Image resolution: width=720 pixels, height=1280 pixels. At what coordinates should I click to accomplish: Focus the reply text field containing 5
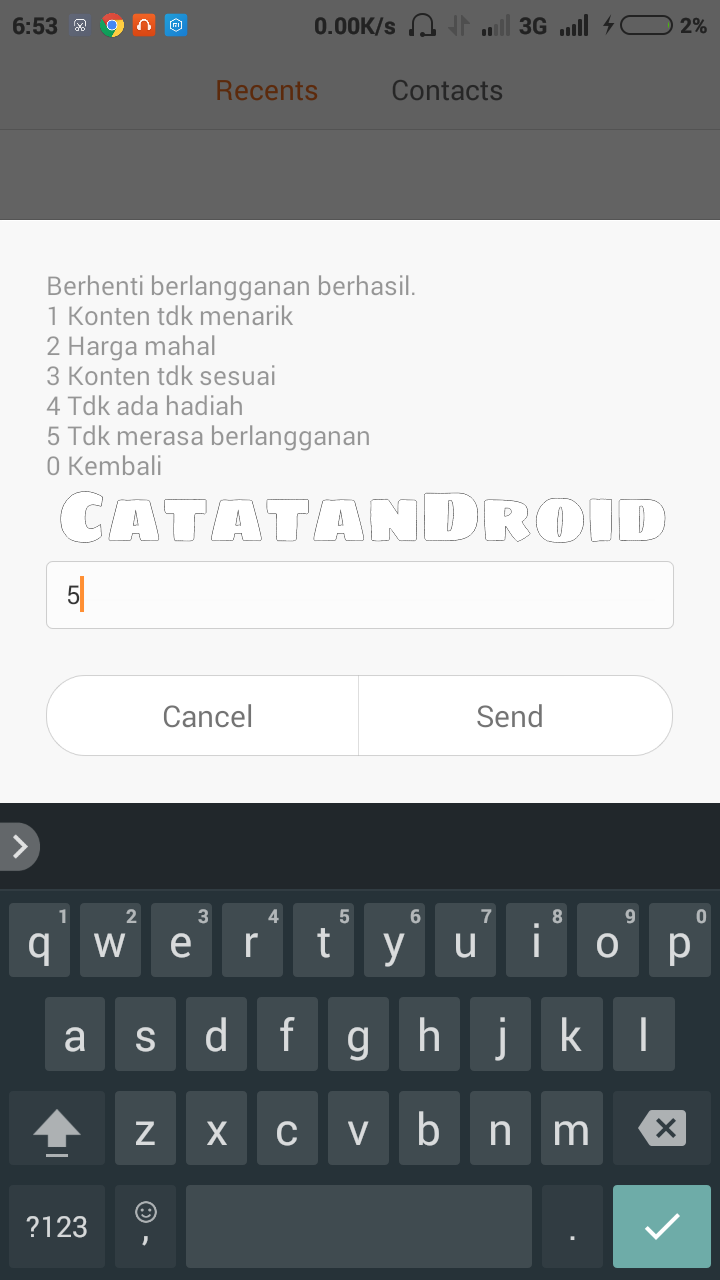360,596
